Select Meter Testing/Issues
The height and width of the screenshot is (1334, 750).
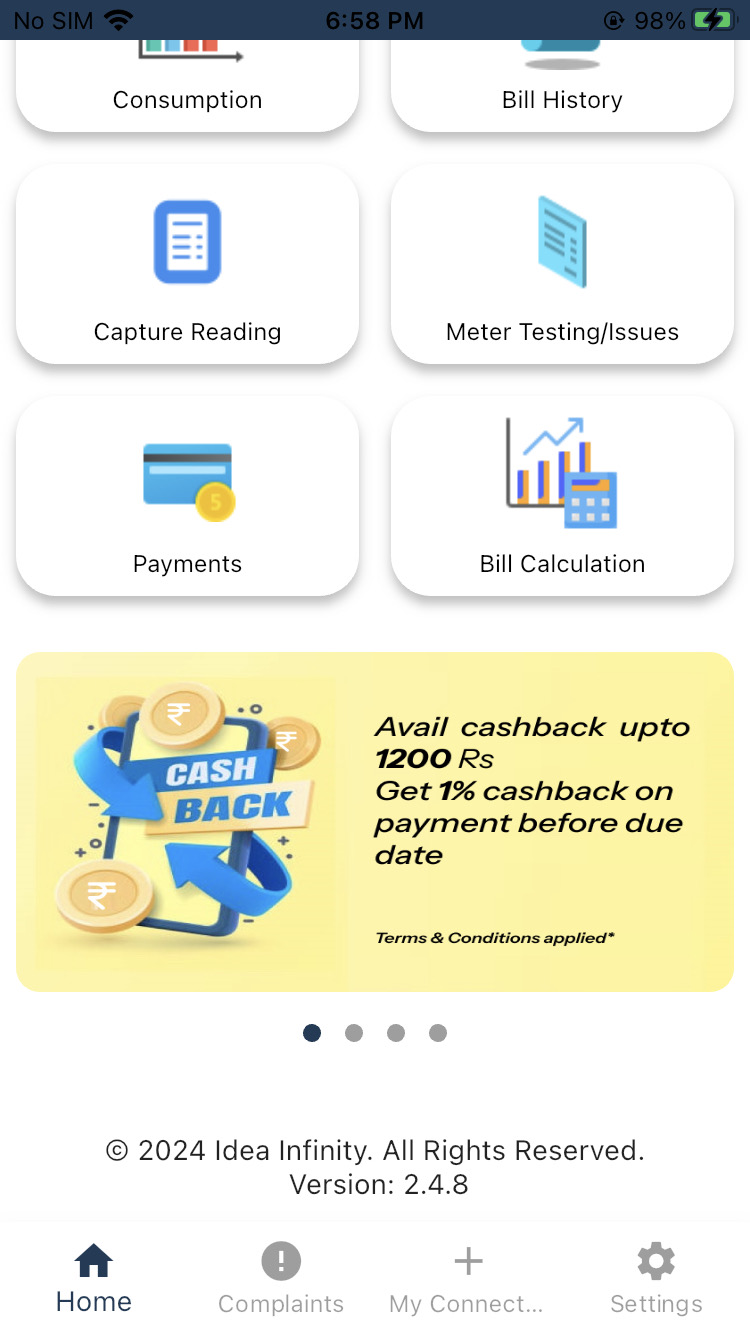coord(562,265)
